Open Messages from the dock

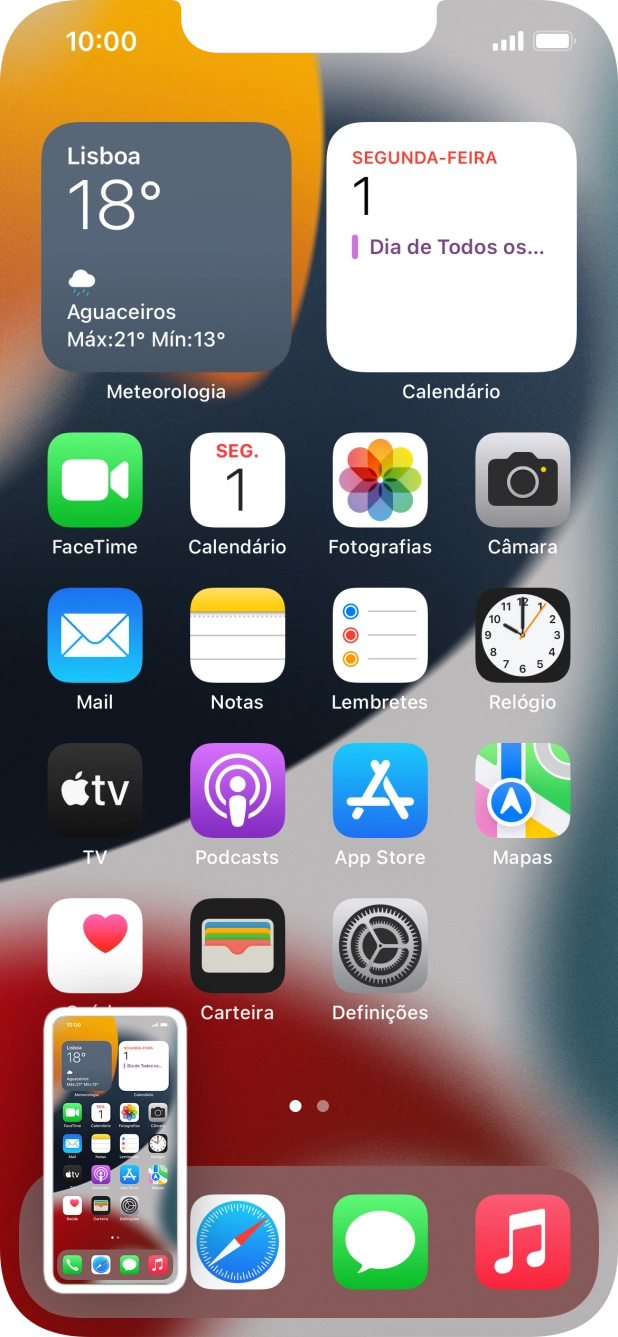point(380,1241)
